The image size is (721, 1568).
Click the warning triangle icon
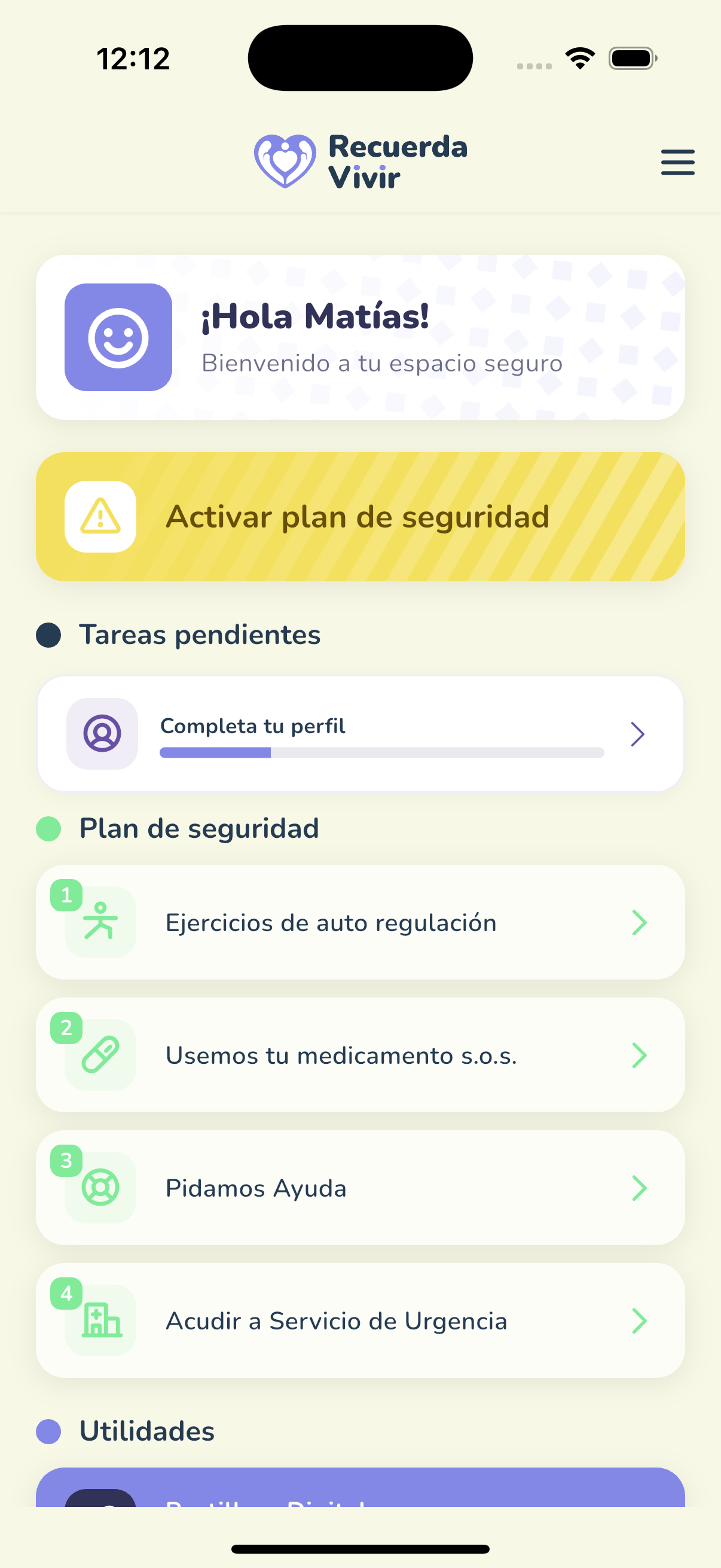pos(100,517)
